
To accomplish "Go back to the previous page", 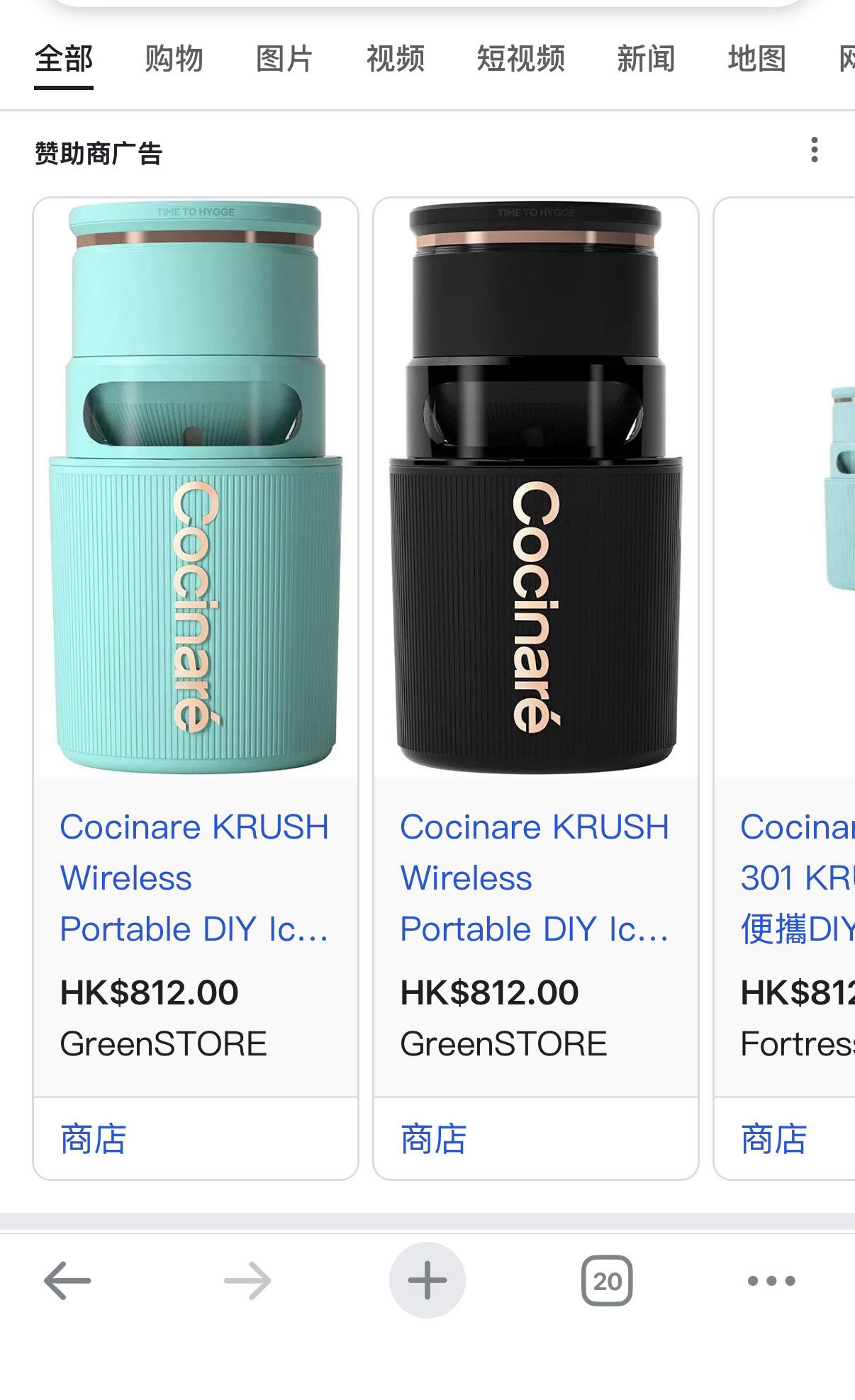I will click(67, 1281).
